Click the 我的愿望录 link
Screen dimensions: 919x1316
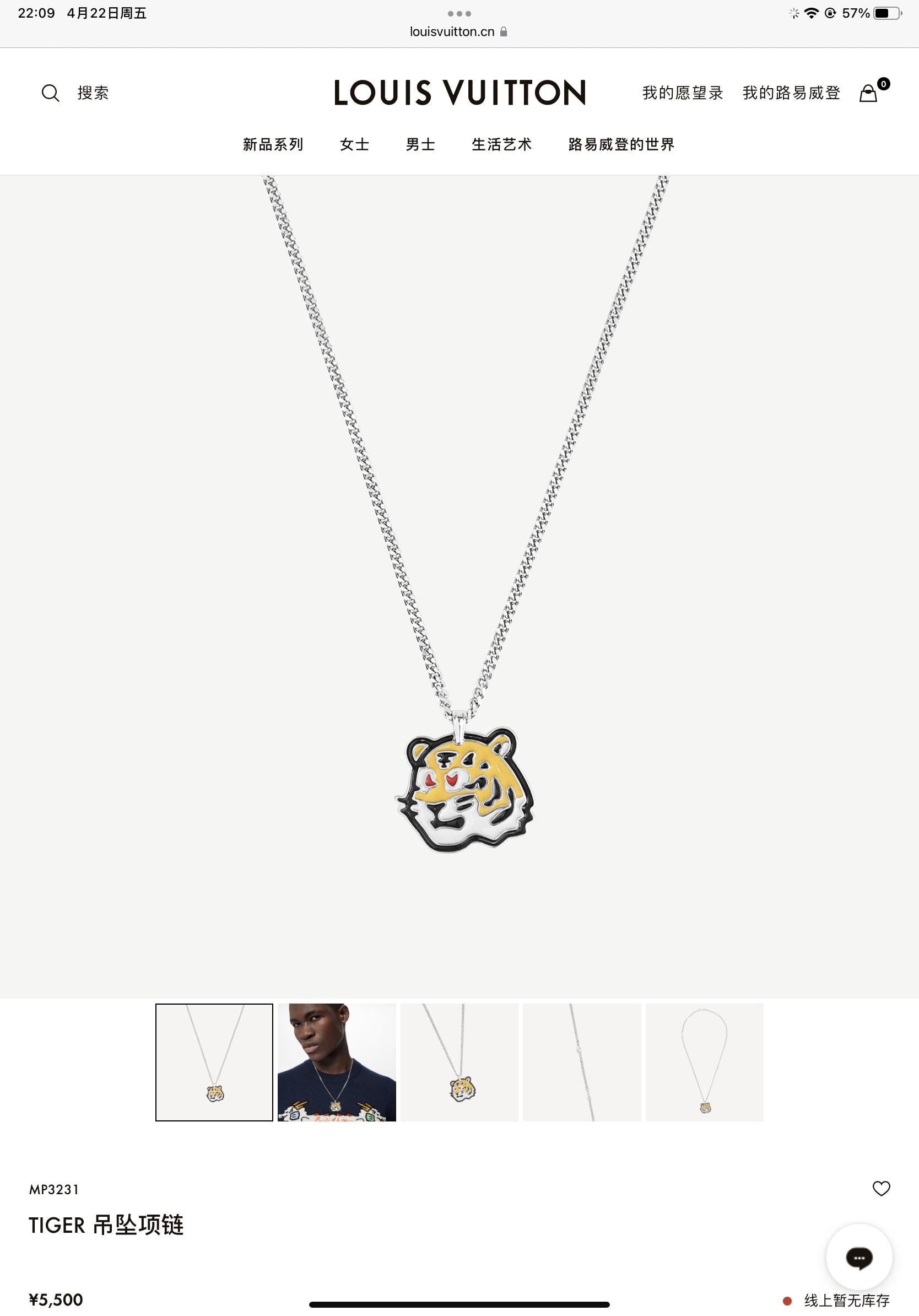[683, 92]
